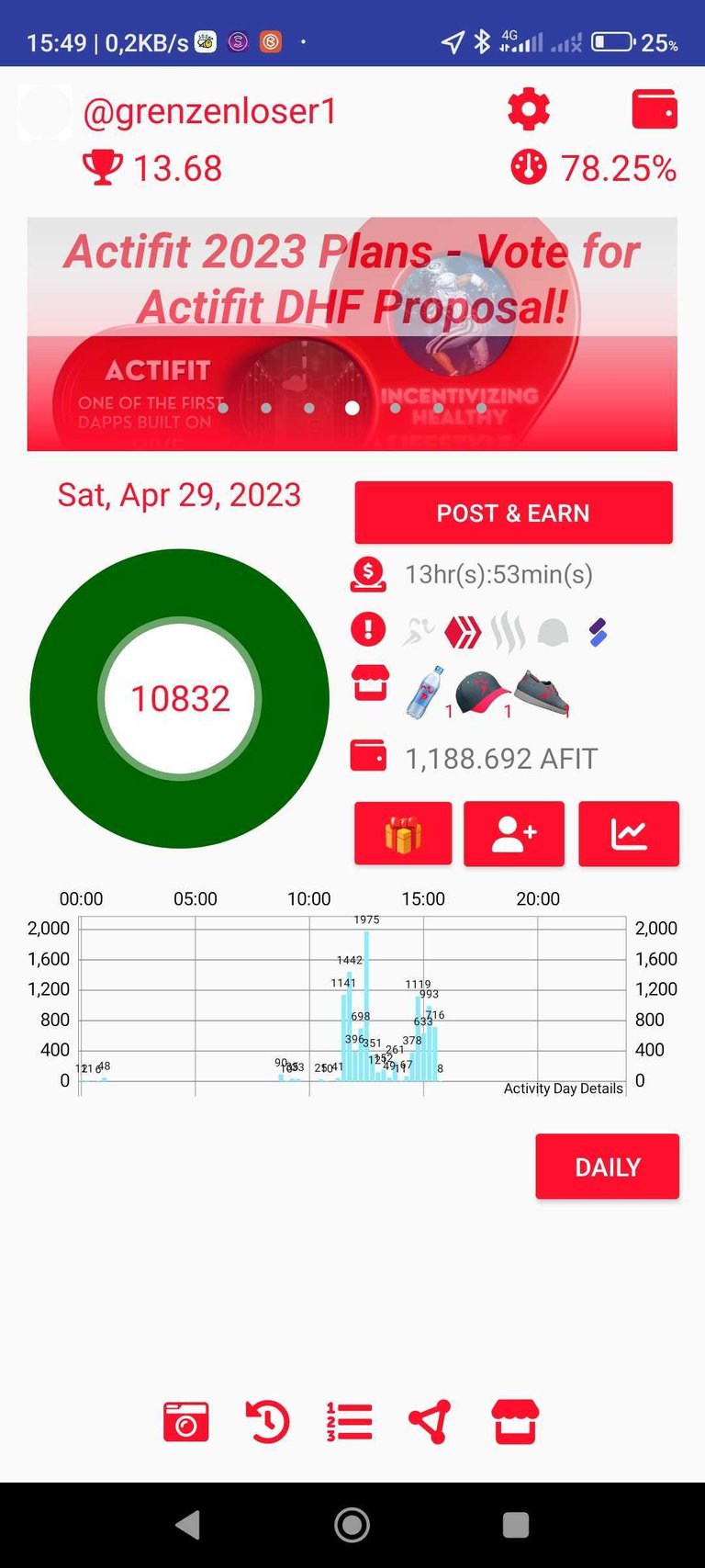The width and height of the screenshot is (705, 1568).
Task: Open the market store icon in bottom bar
Action: coord(515,1422)
